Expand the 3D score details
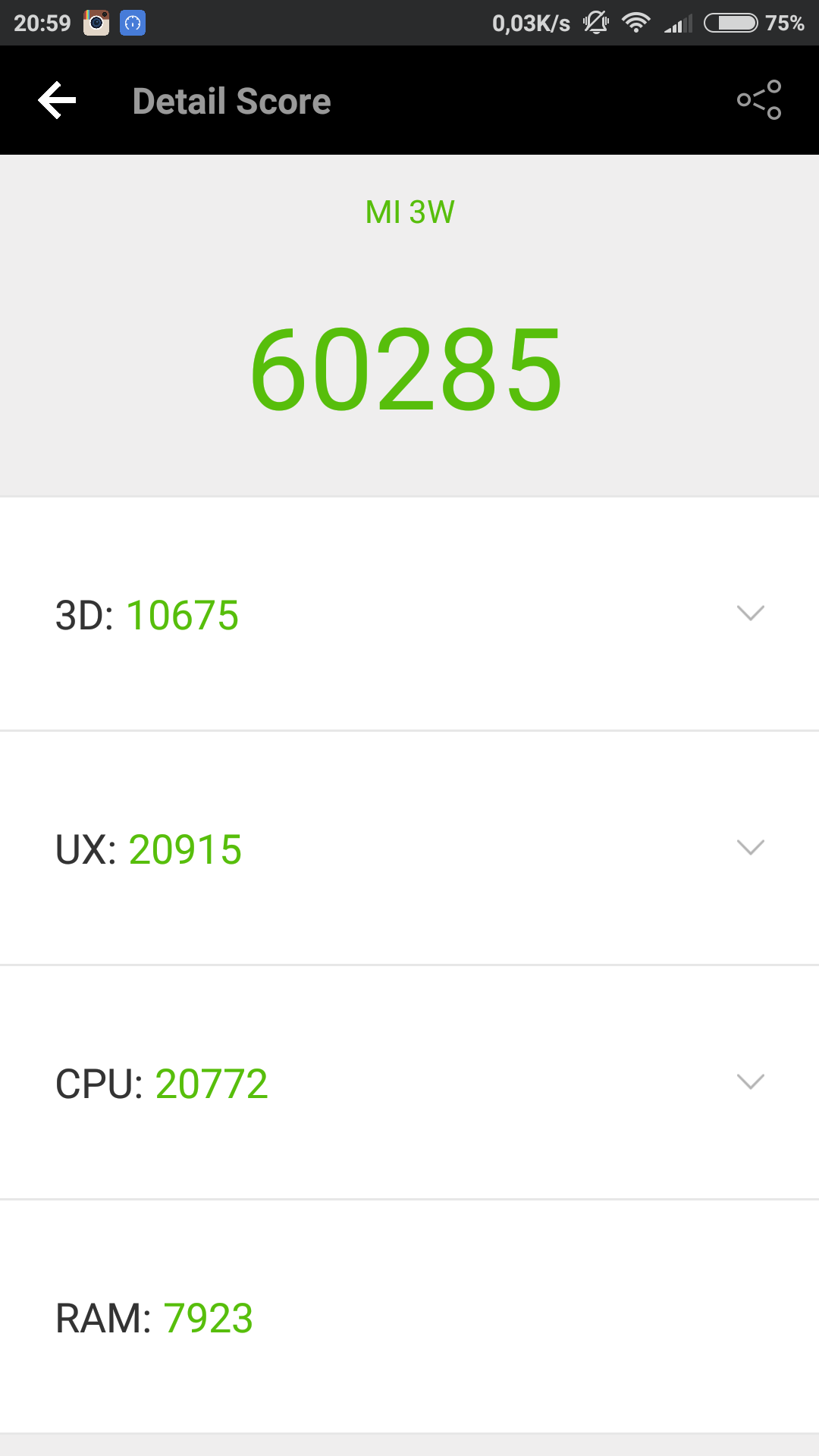Image resolution: width=819 pixels, height=1456 pixels. 750,613
